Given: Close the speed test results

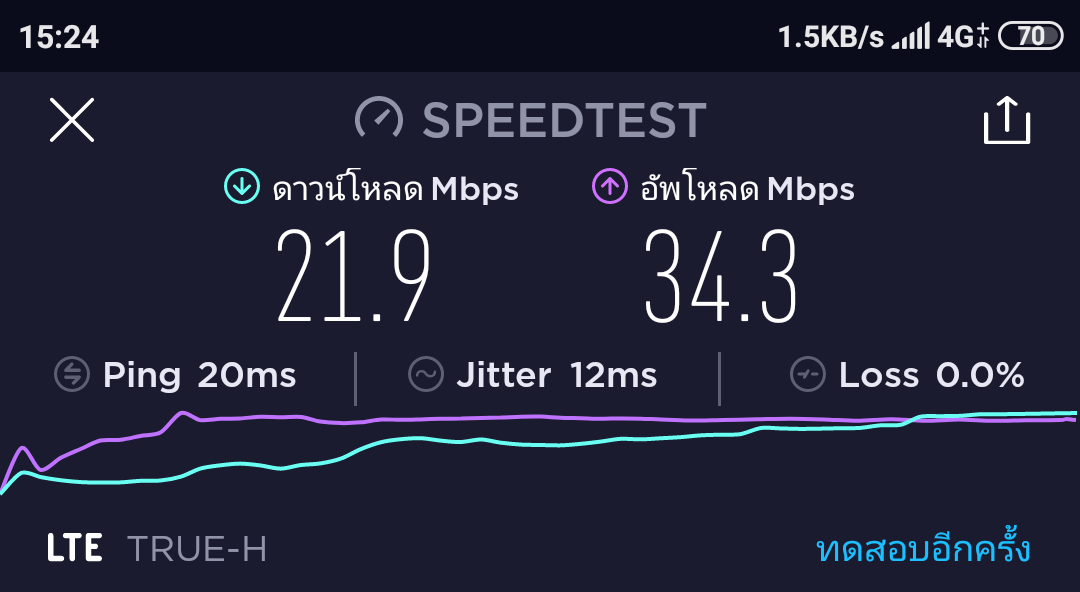Looking at the screenshot, I should 72,121.
